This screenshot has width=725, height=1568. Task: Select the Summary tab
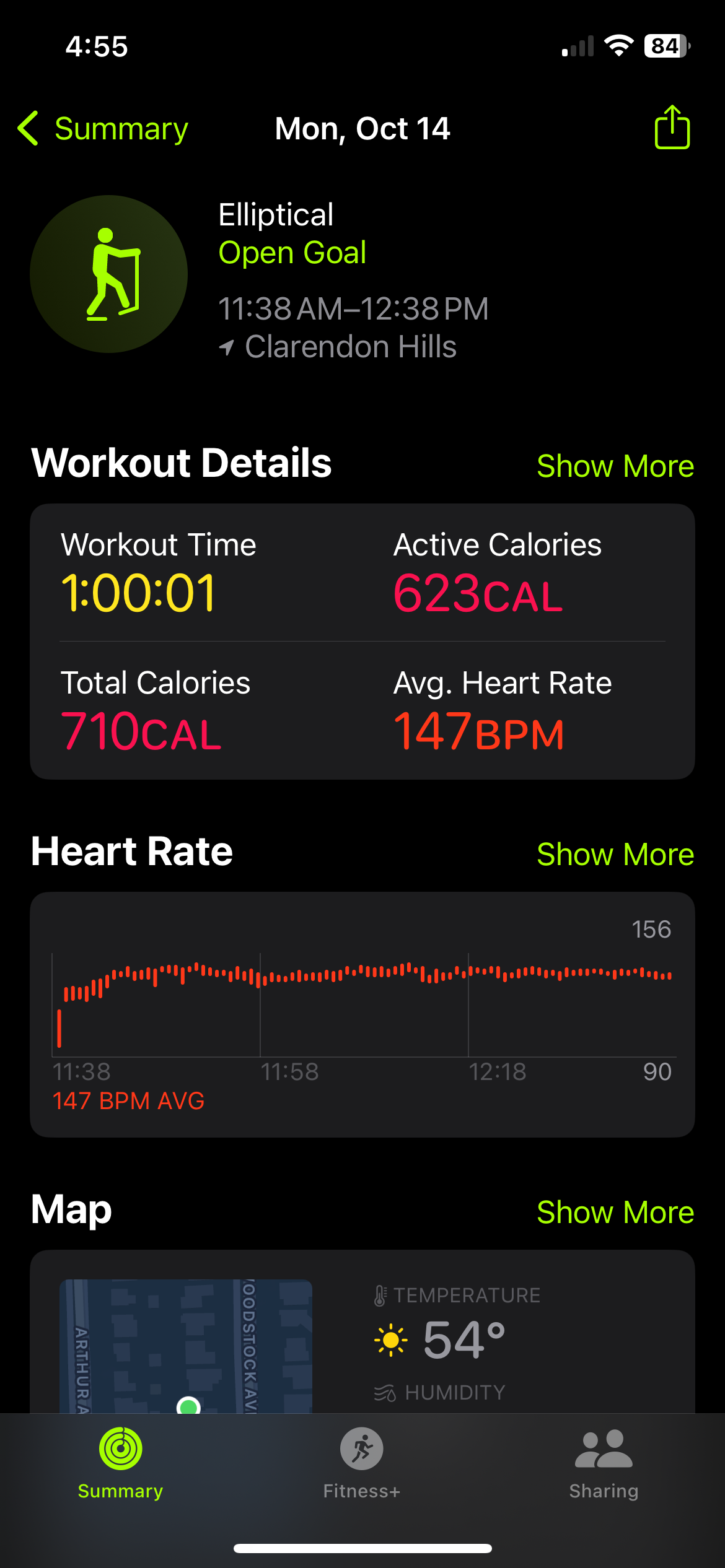(121, 1463)
